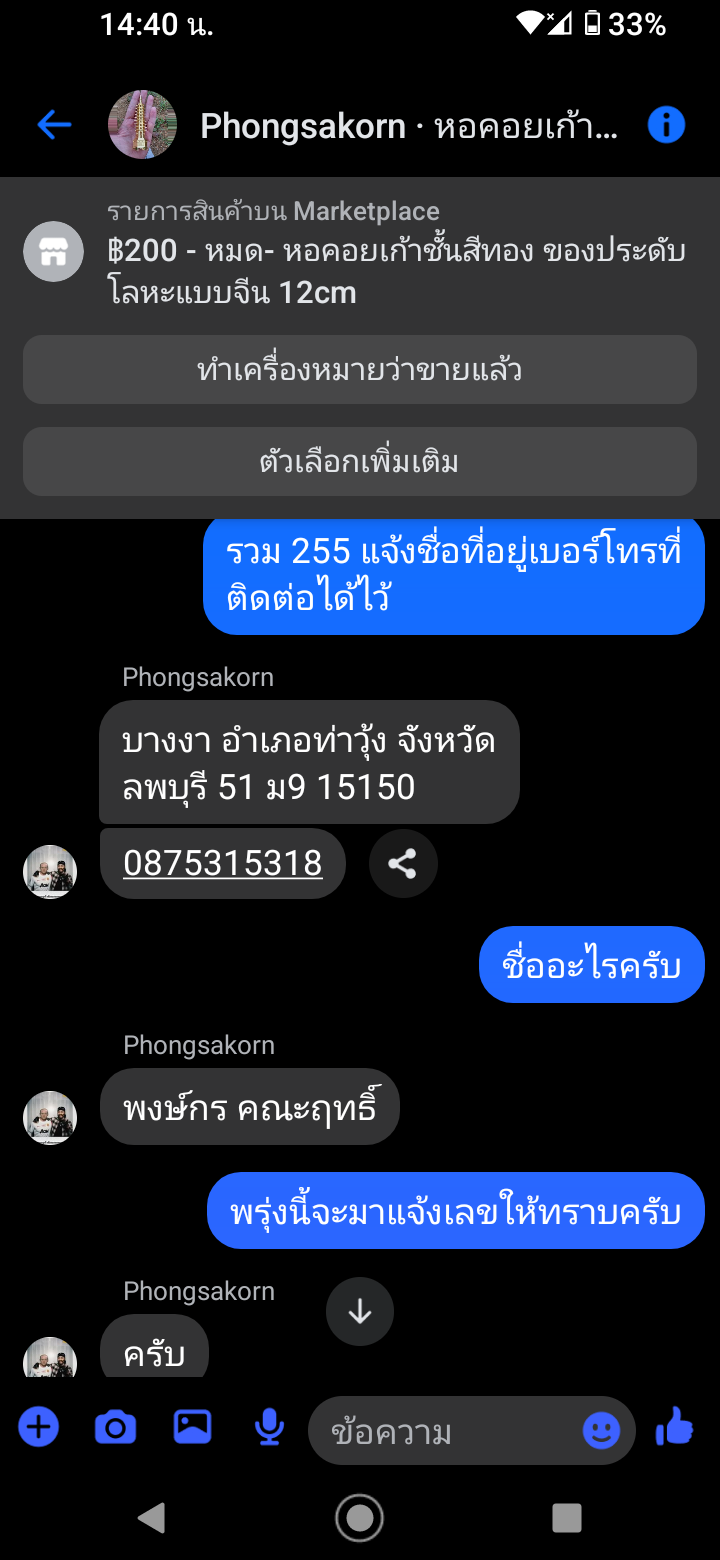Open Phongsakorn's profile from the chat header
This screenshot has height=1560, width=720.
[142, 125]
